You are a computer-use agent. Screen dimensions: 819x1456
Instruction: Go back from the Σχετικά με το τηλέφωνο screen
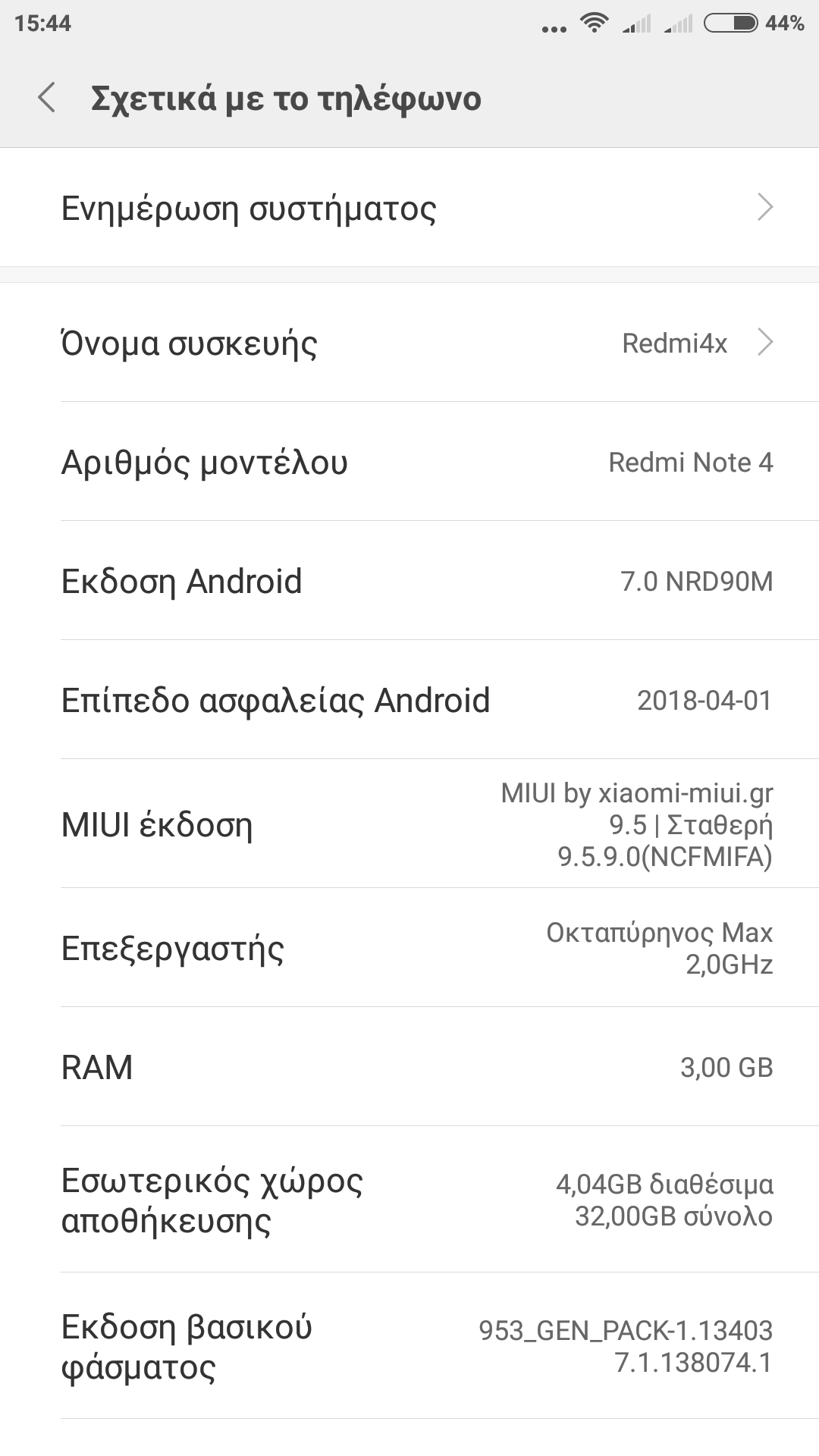point(47,99)
